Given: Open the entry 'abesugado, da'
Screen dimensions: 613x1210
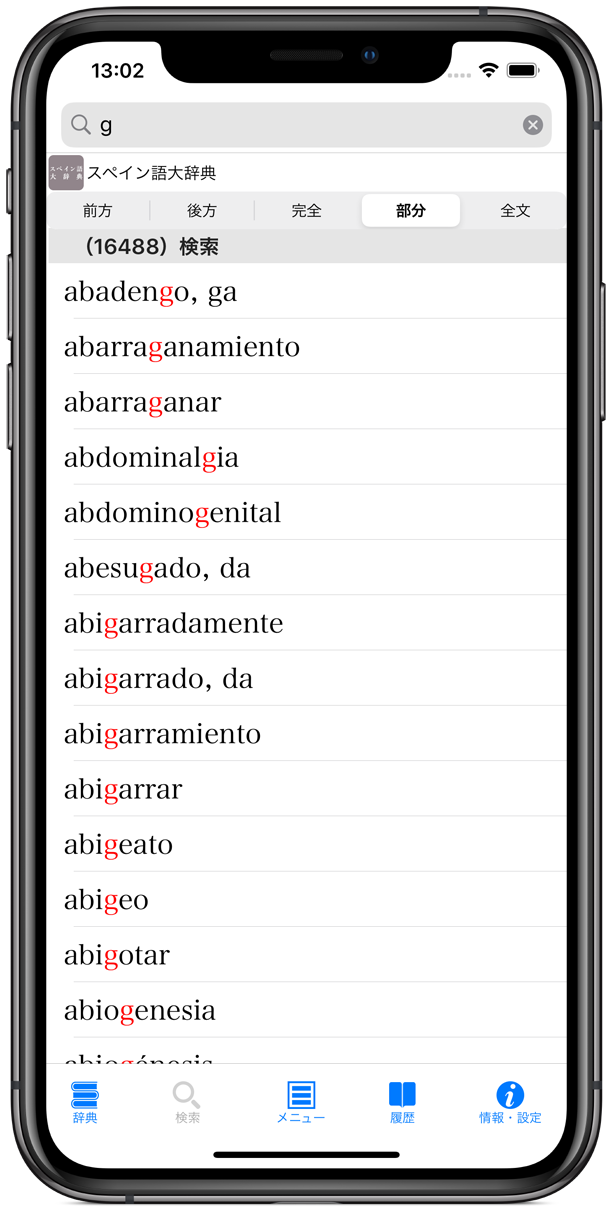Looking at the screenshot, I should pos(157,568).
